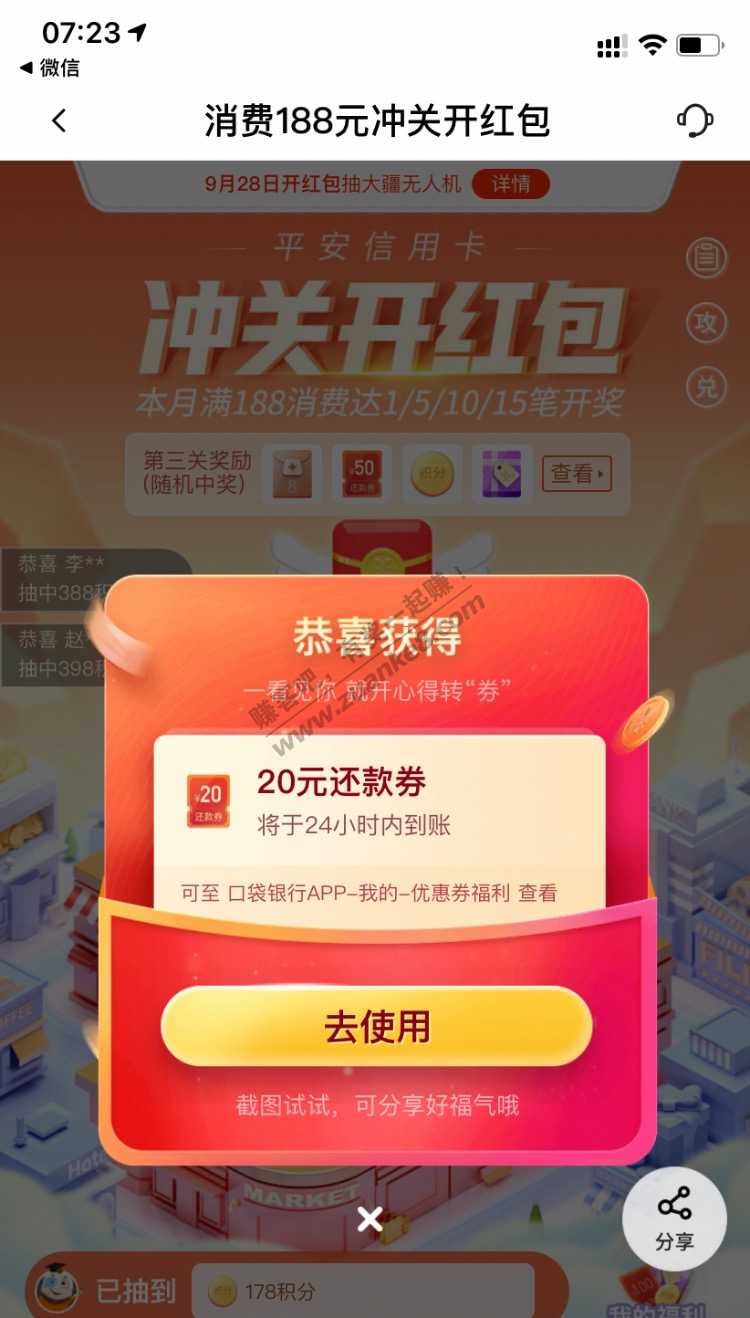Return to 微信 from the status bar
The width and height of the screenshot is (750, 1318).
click(50, 68)
